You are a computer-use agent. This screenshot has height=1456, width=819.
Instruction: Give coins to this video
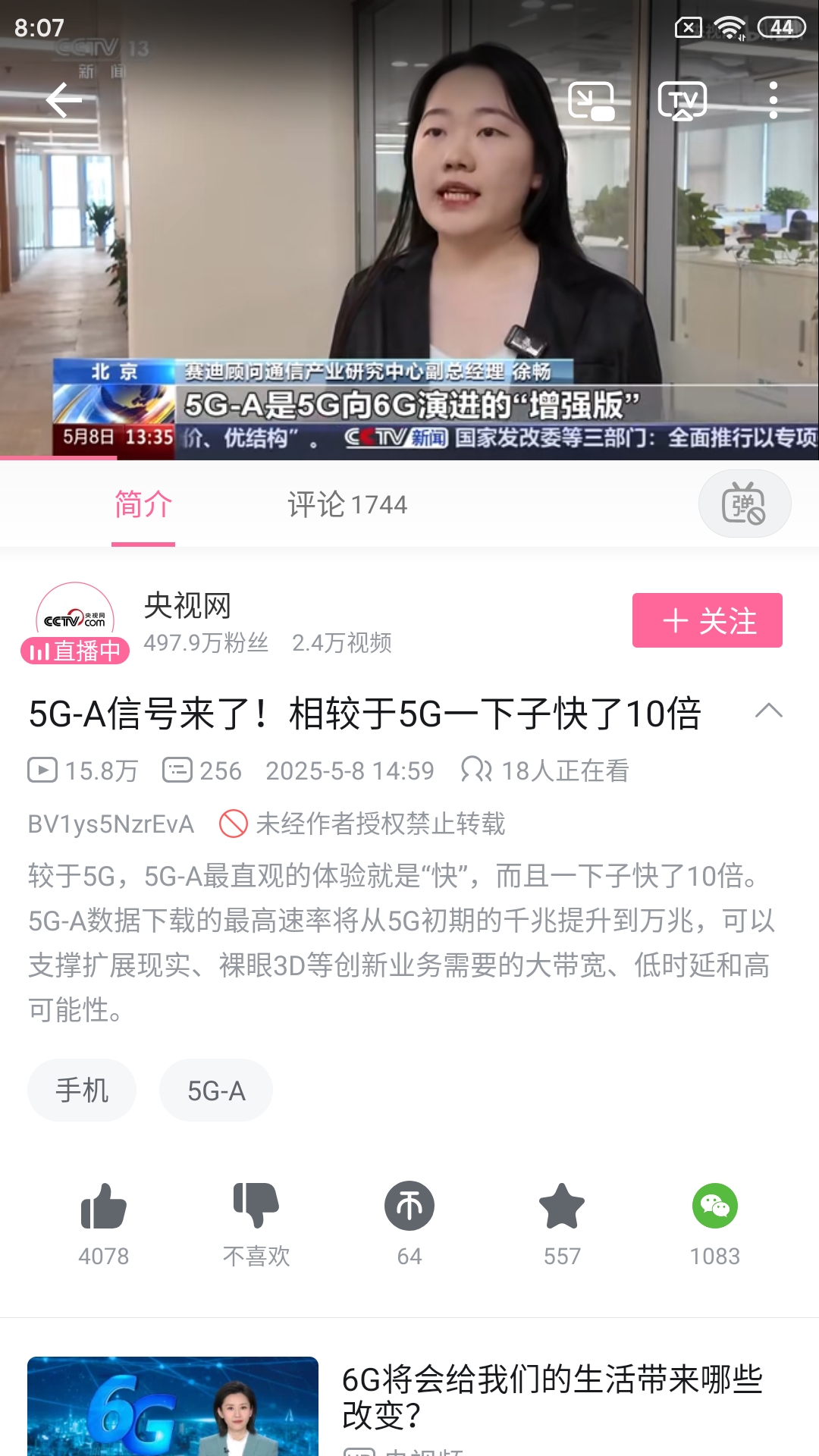pyautogui.click(x=409, y=1207)
